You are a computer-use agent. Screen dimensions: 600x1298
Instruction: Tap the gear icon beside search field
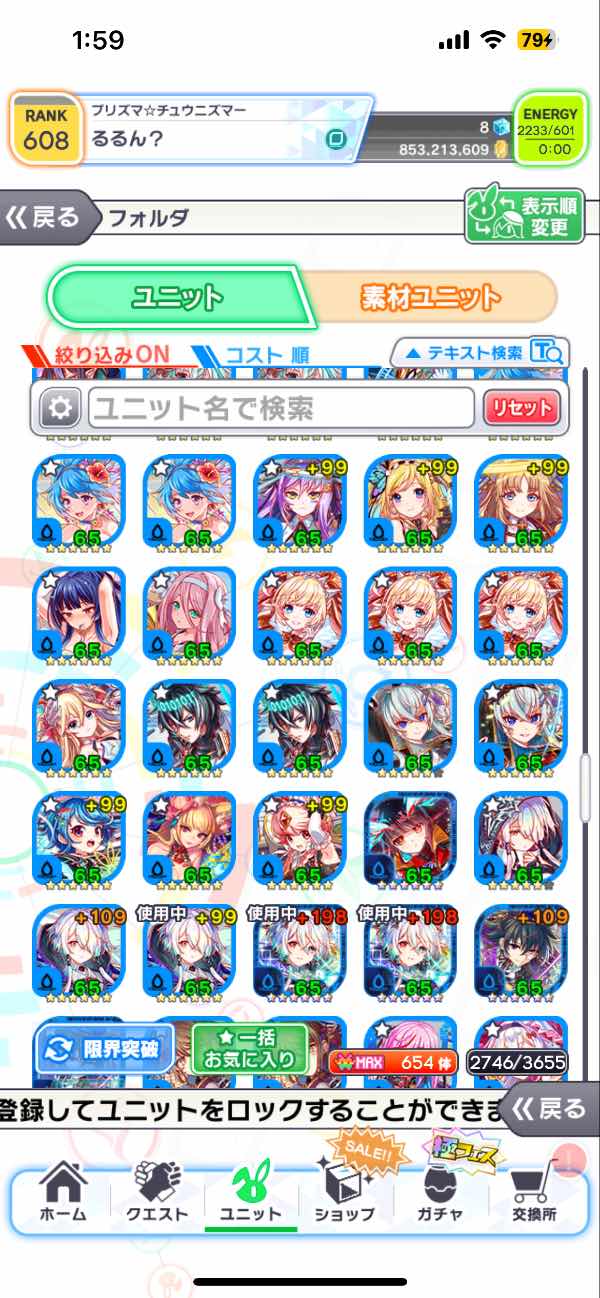pos(60,408)
